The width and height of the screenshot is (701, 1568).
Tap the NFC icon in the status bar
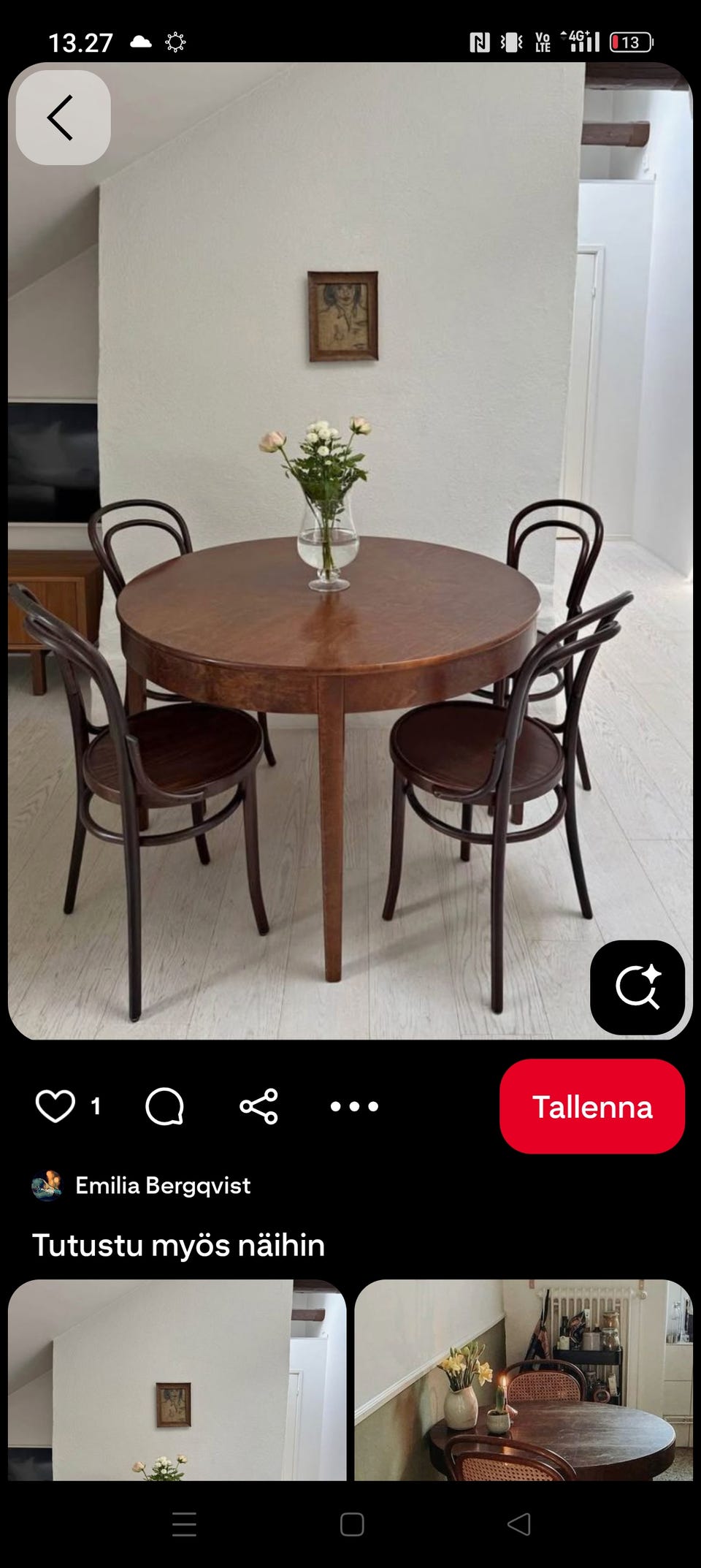480,42
